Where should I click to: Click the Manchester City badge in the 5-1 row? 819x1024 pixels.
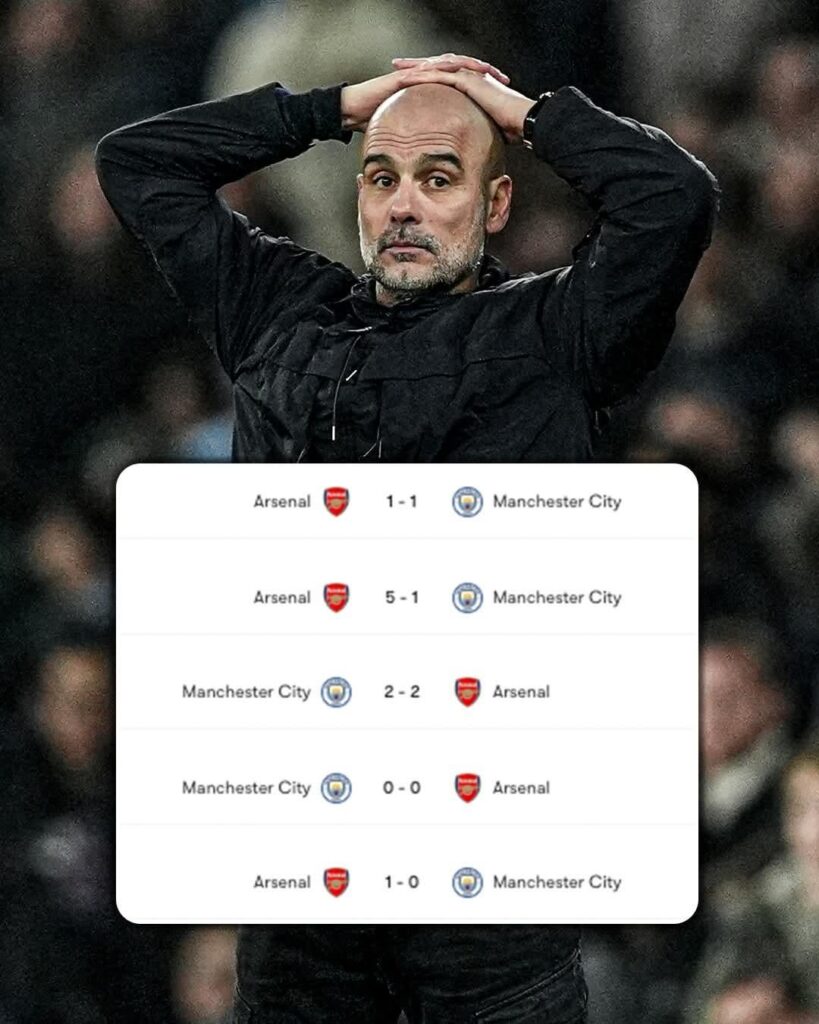pyautogui.click(x=466, y=597)
